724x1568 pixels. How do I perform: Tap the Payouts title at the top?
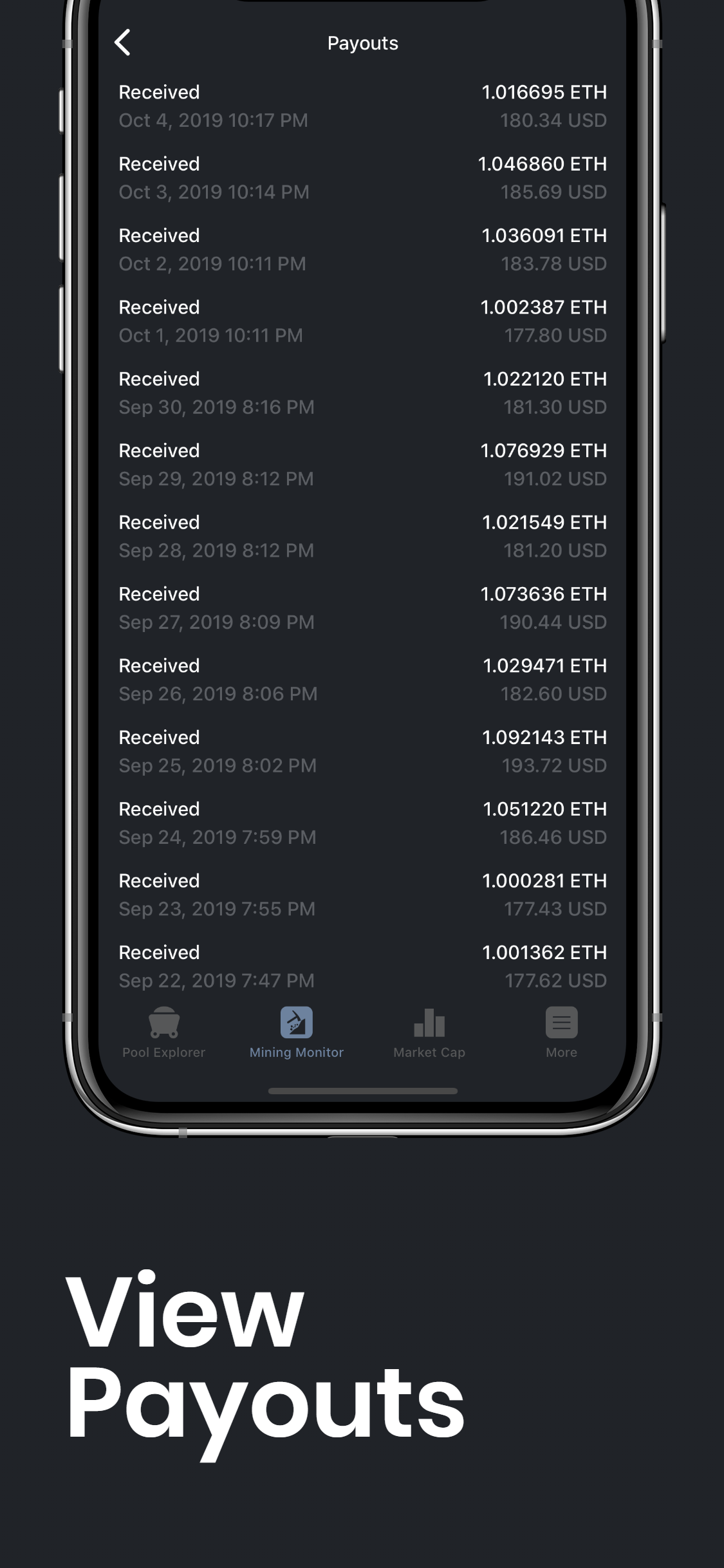[362, 42]
